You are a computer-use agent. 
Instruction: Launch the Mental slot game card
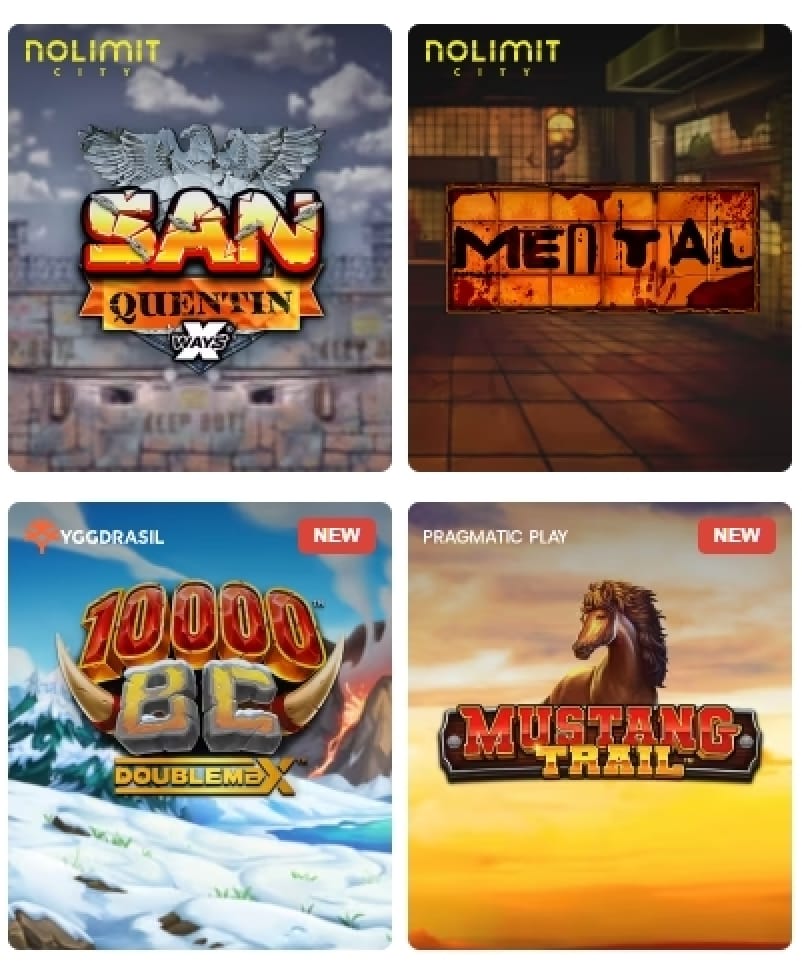click(x=600, y=248)
